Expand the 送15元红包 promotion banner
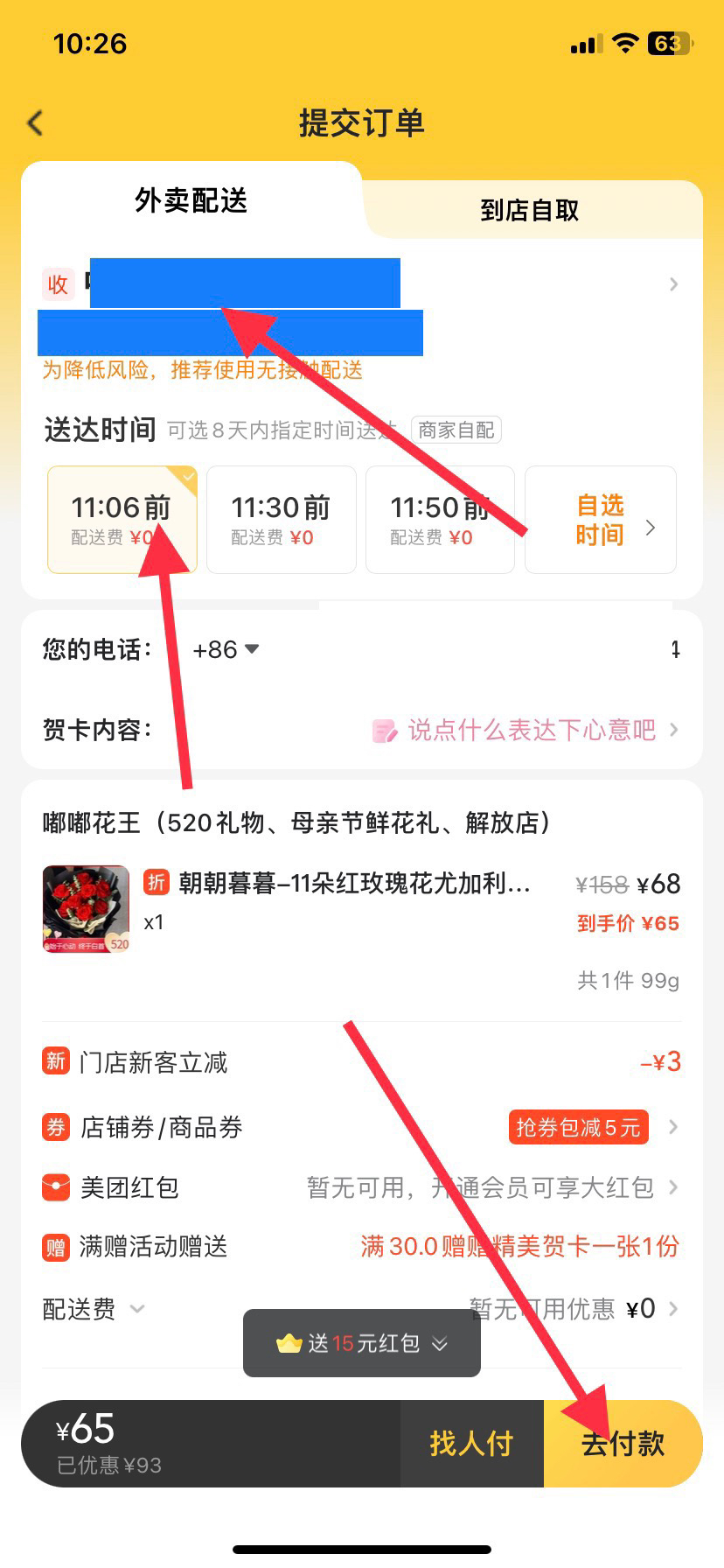 pyautogui.click(x=441, y=1344)
